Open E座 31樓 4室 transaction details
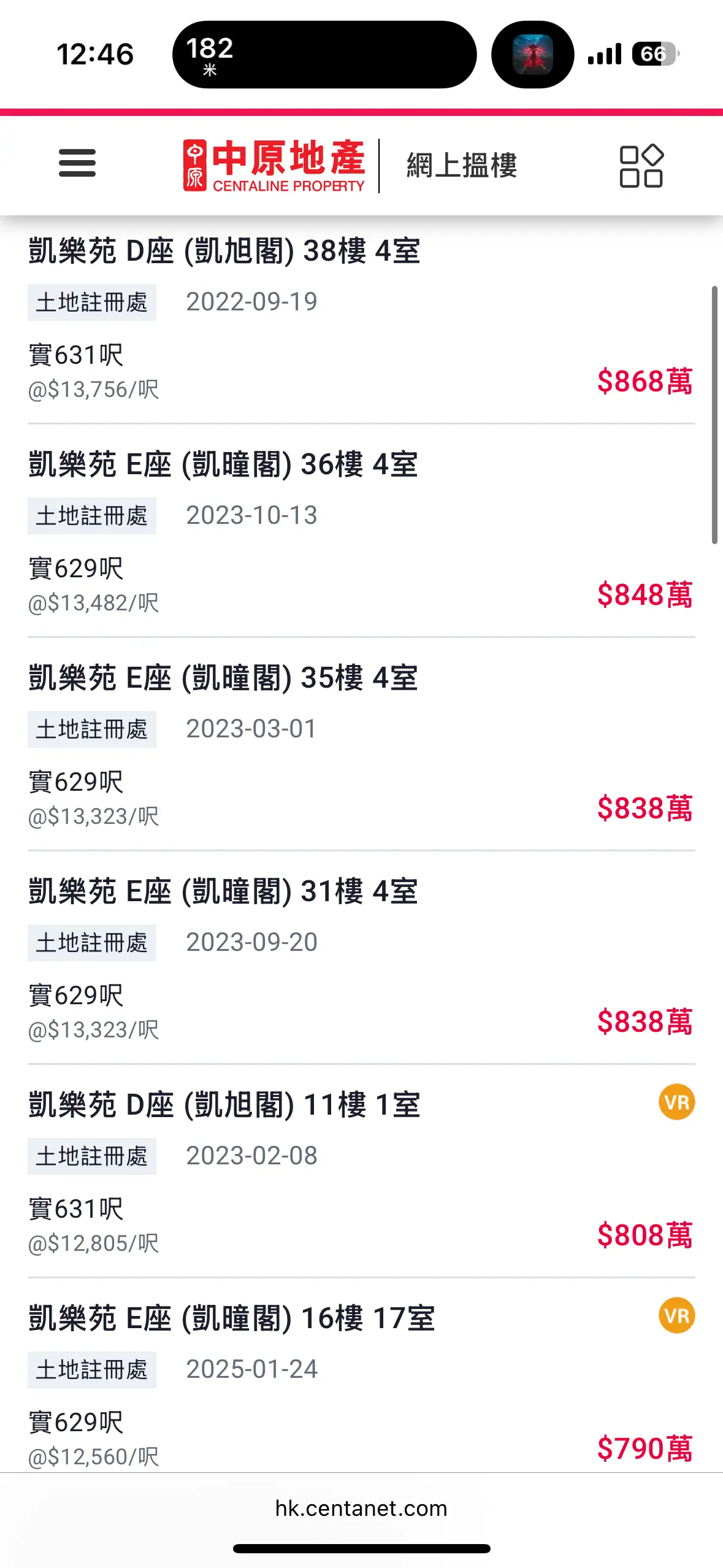 click(x=361, y=958)
